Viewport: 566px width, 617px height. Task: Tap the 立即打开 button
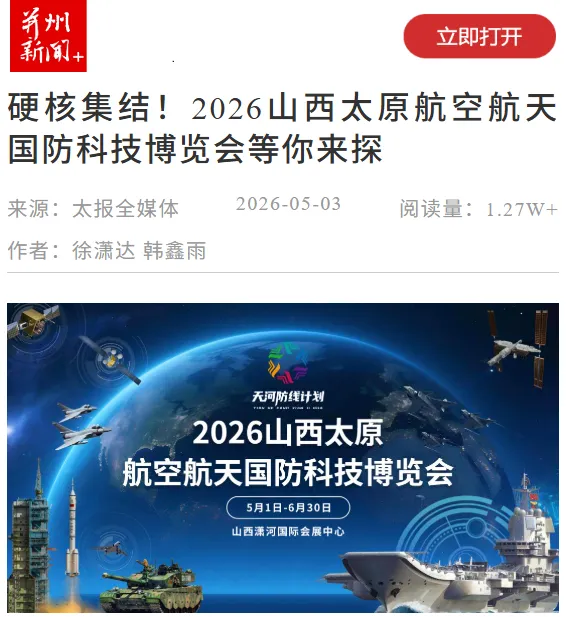point(479,37)
